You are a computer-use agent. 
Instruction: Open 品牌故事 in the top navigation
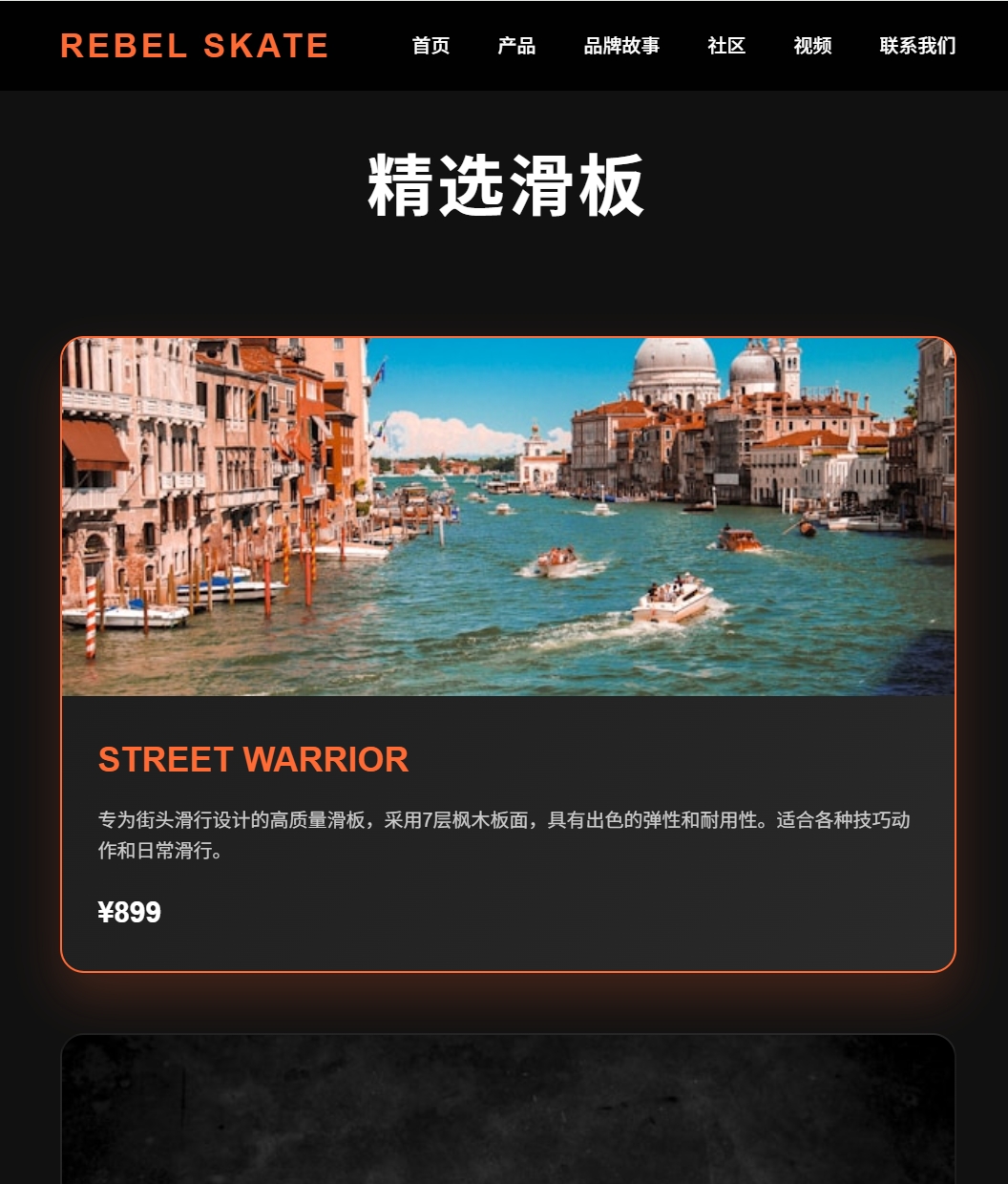(x=621, y=46)
